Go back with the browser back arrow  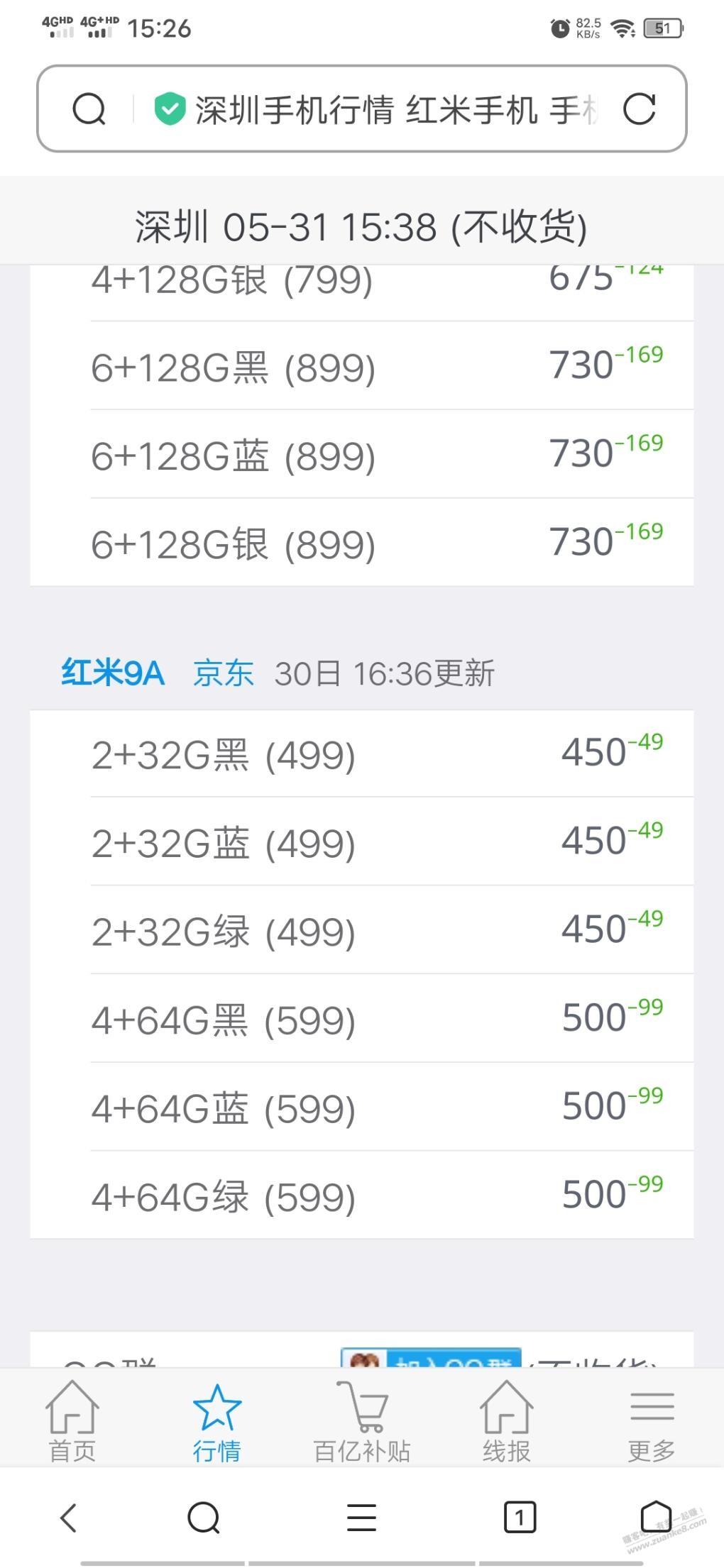(69, 1518)
